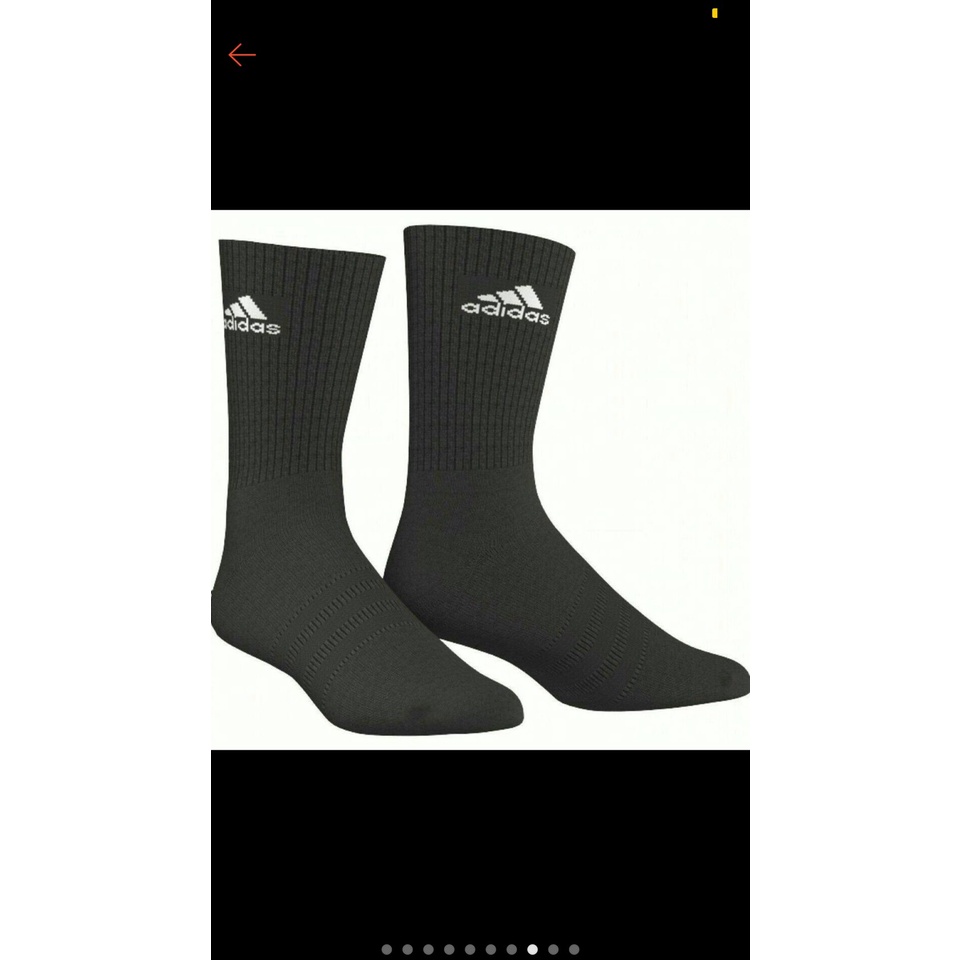Tap the black Adidas socks photo
This screenshot has width=960, height=960.
pos(480,478)
